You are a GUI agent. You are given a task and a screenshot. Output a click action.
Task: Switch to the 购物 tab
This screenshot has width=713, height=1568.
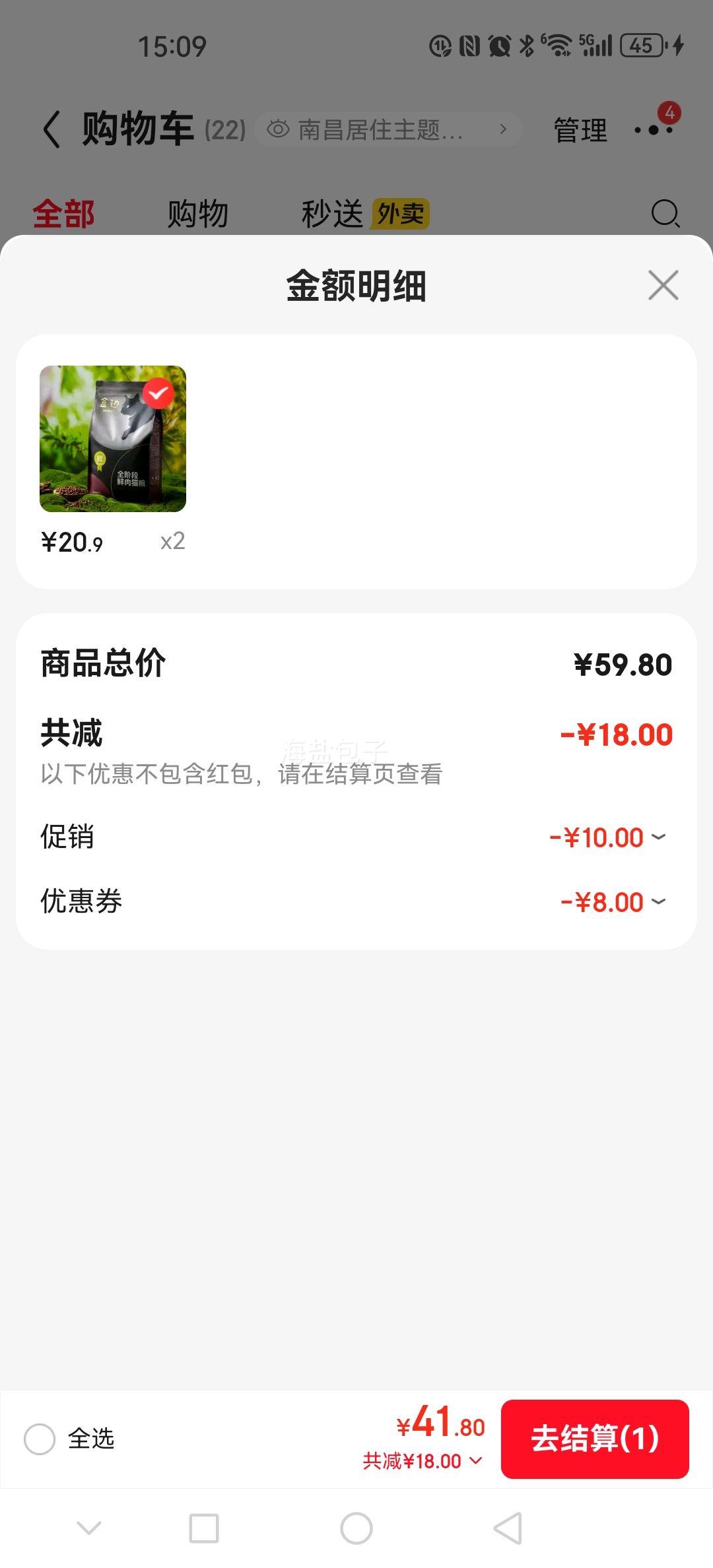(197, 214)
